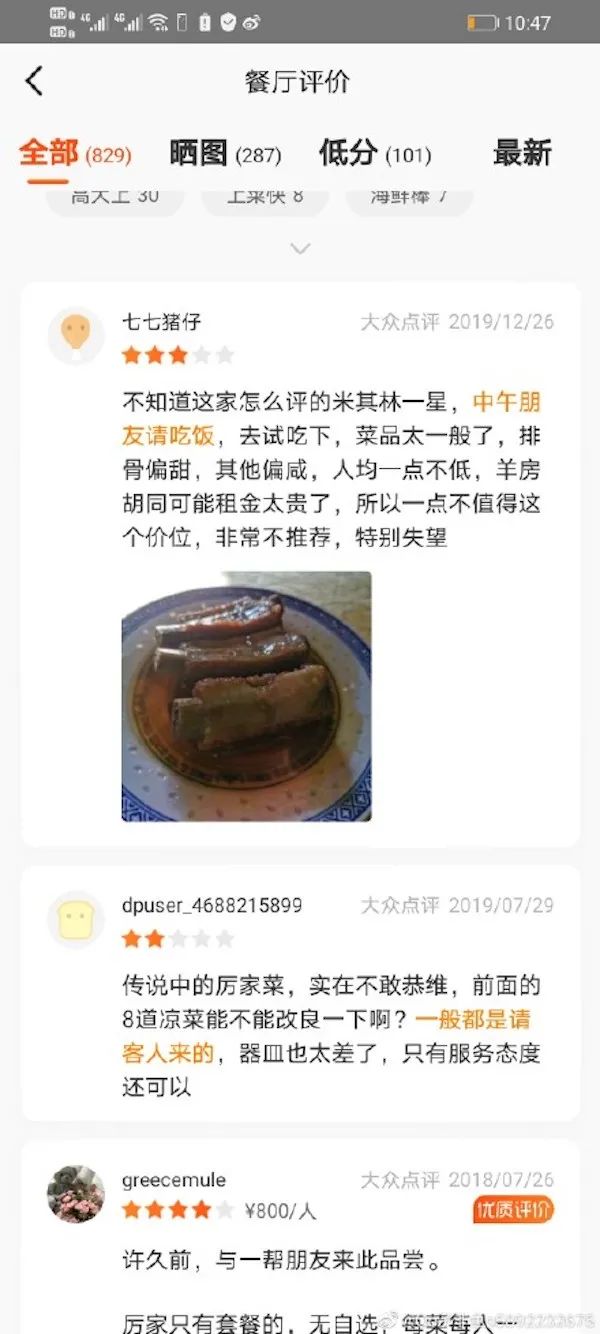Open dpuser_4688215899's profile avatar
This screenshot has height=1334, width=600.
[x=76, y=920]
